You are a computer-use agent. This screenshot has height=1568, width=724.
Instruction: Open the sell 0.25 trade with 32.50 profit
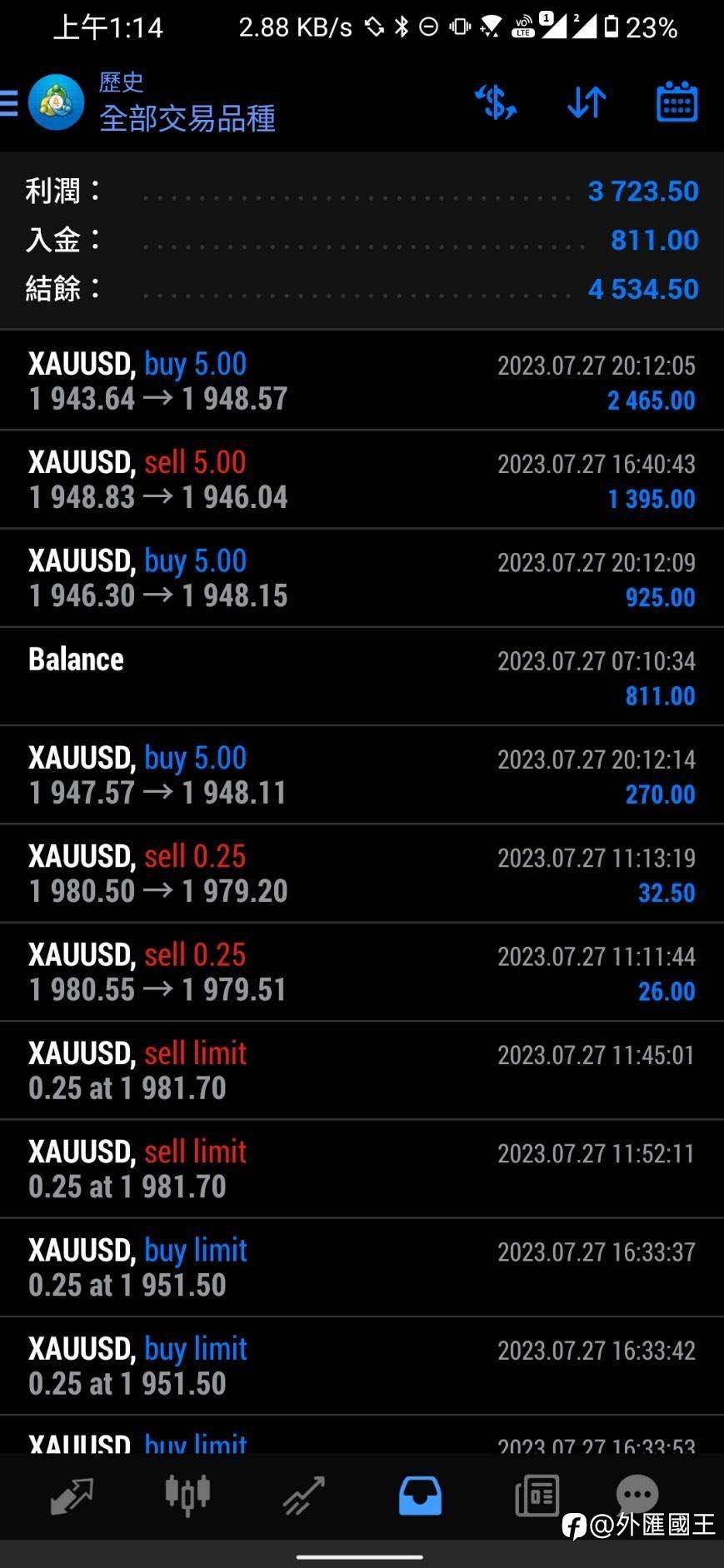point(362,874)
